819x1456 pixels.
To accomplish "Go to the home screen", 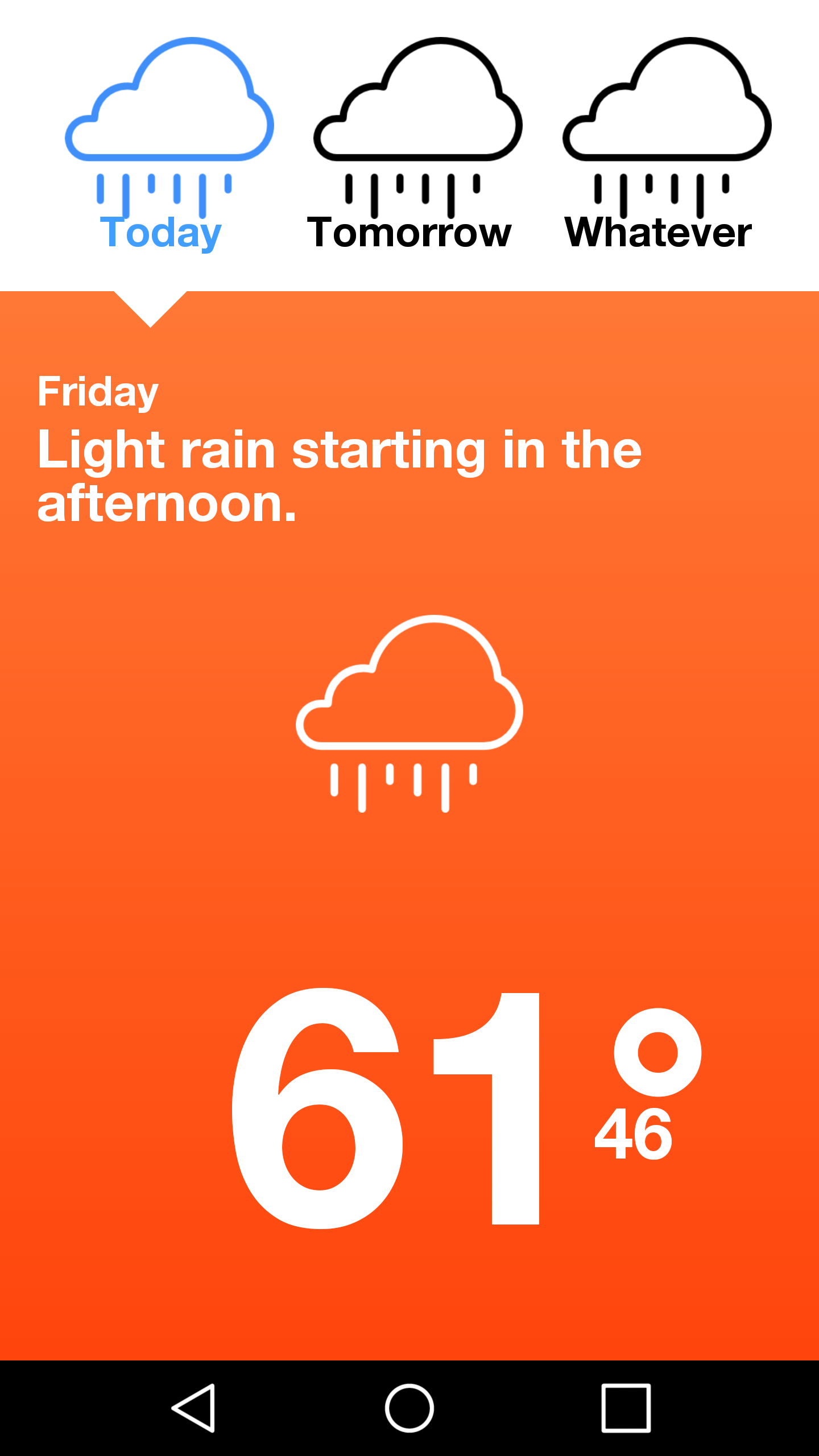I will 409,1408.
